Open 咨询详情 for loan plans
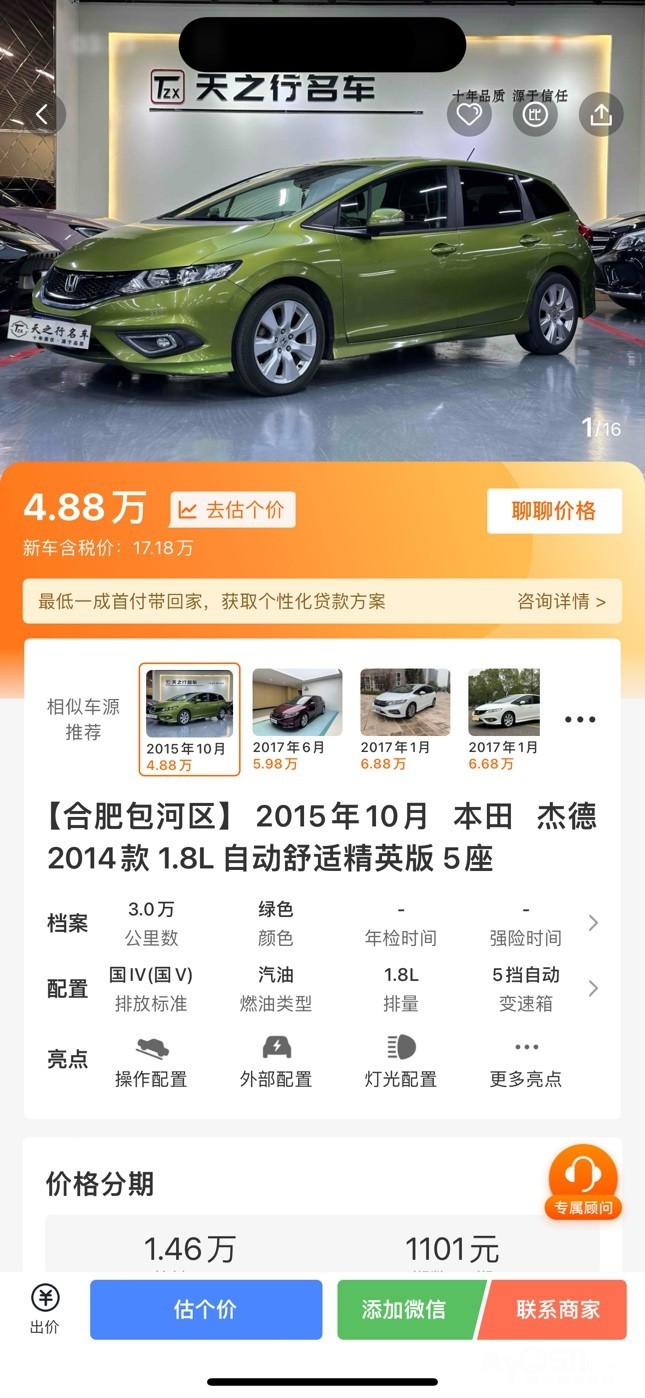 point(561,601)
